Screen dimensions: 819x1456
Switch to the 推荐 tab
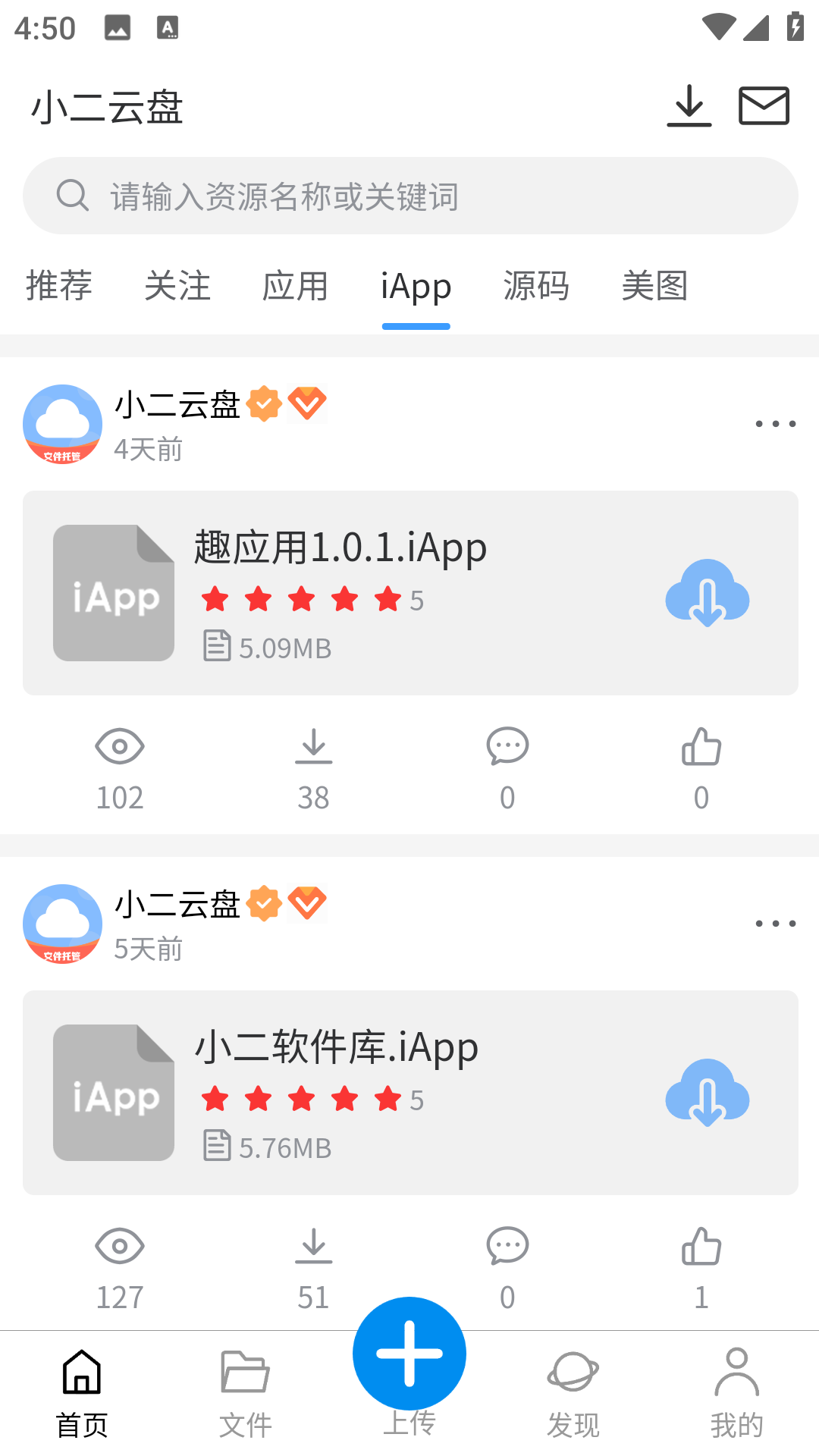point(60,287)
